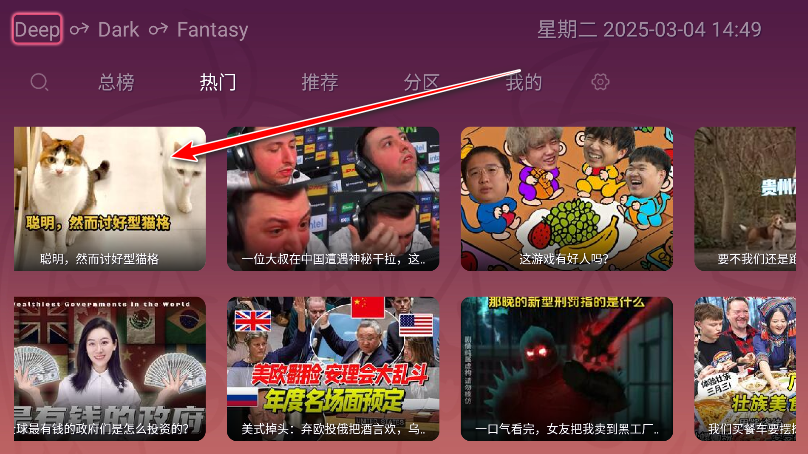Open the video about richest governments investing
Viewport: 808px width, 454px height.
109,368
